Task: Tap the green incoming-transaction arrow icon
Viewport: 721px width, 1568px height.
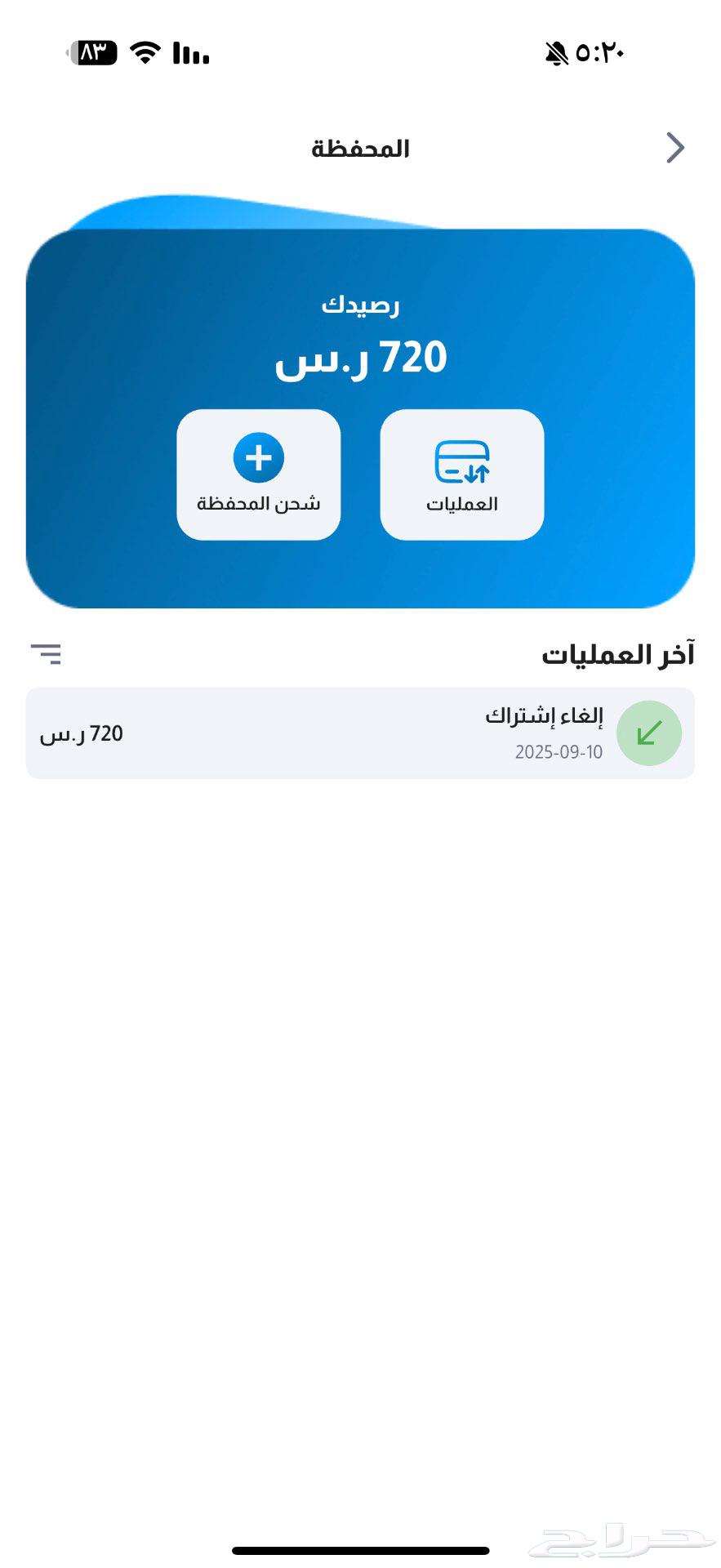Action: (x=648, y=733)
